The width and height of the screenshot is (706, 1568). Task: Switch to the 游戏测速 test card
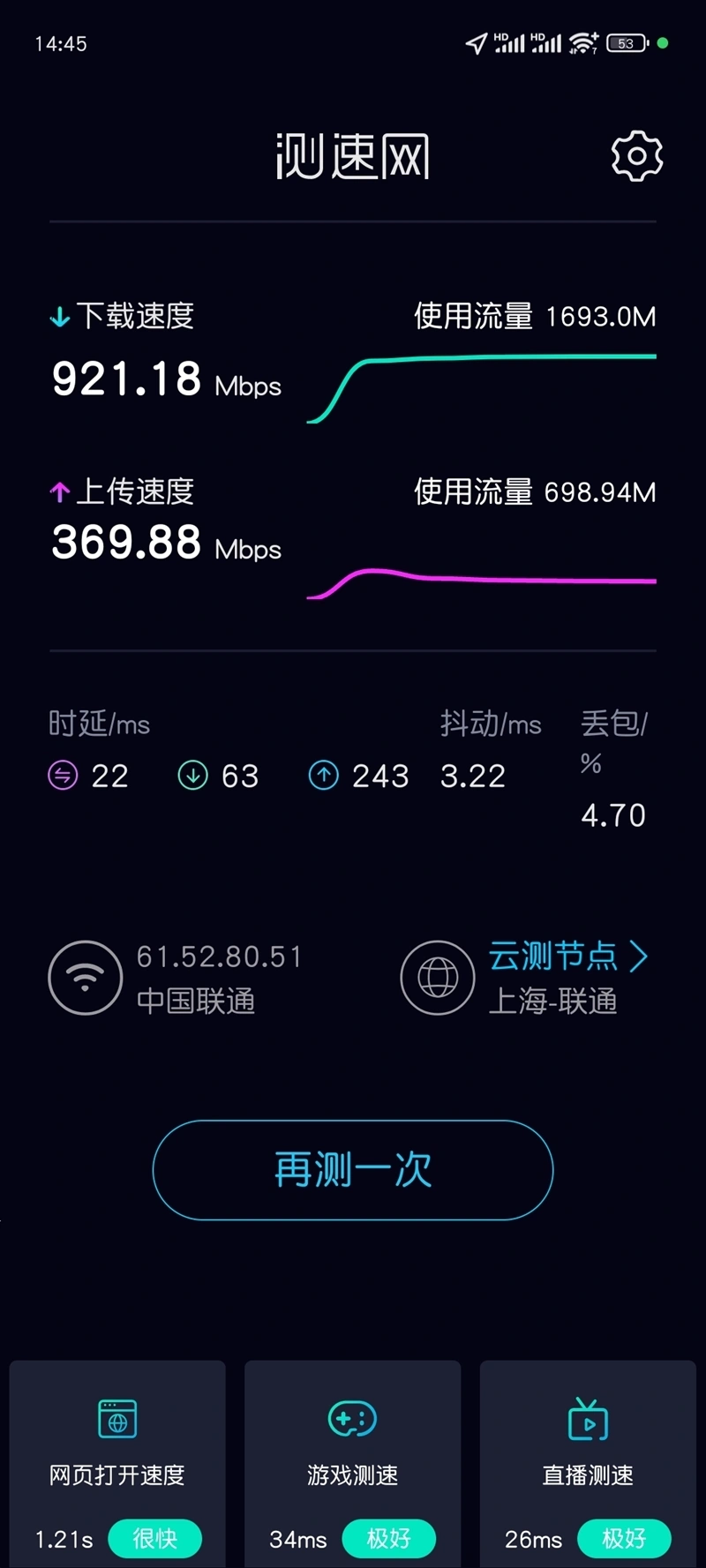[x=352, y=1463]
